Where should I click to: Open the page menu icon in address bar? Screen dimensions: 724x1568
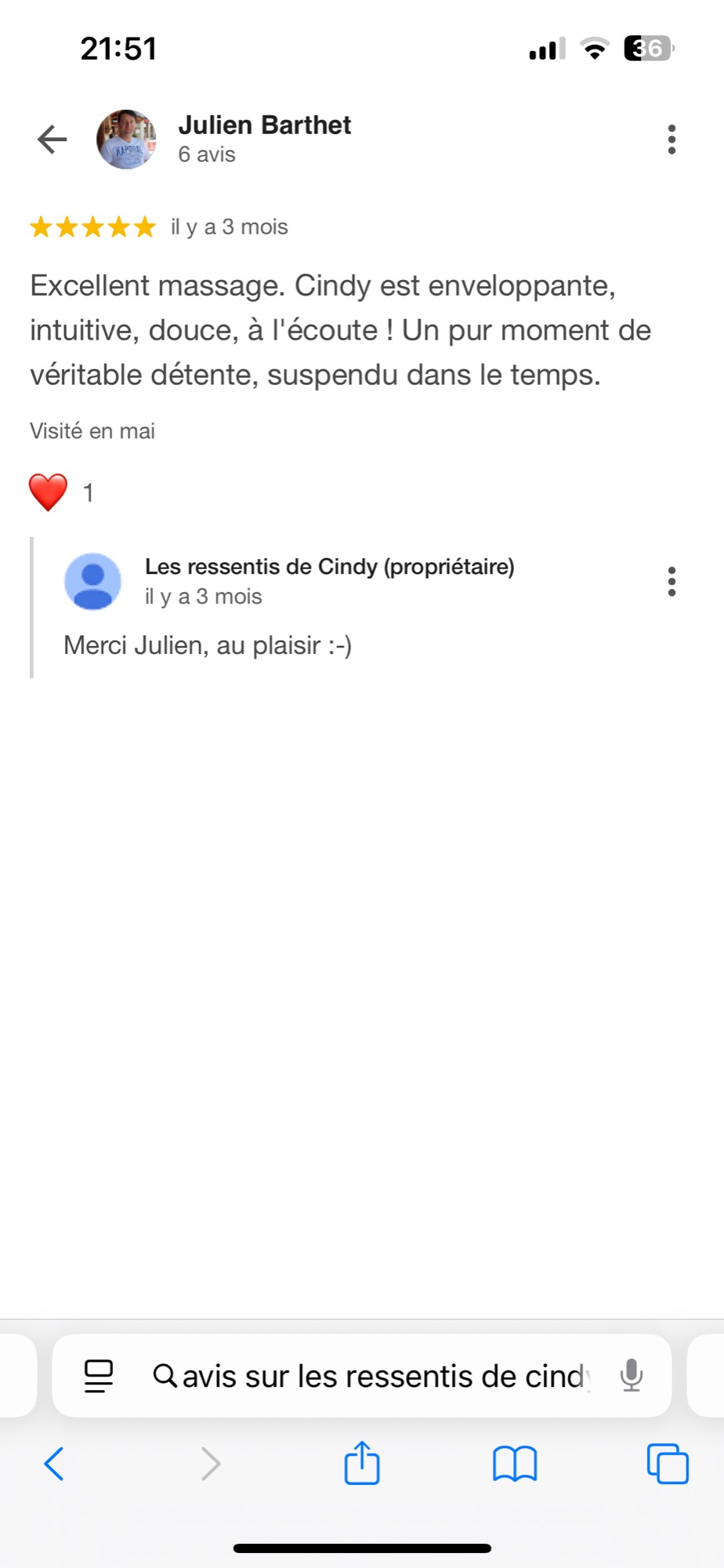[x=99, y=1376]
